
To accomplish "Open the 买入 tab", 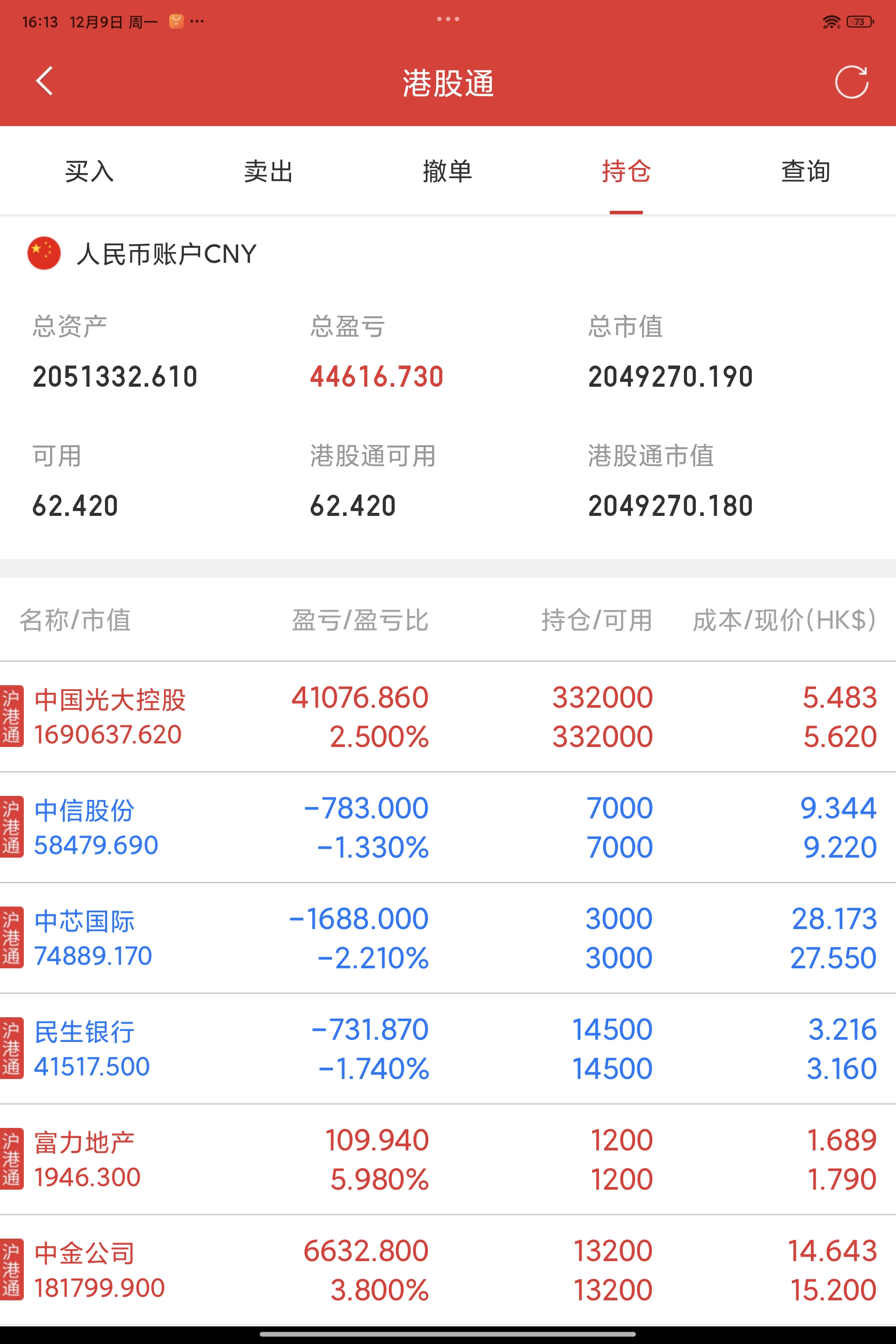I will (x=89, y=172).
